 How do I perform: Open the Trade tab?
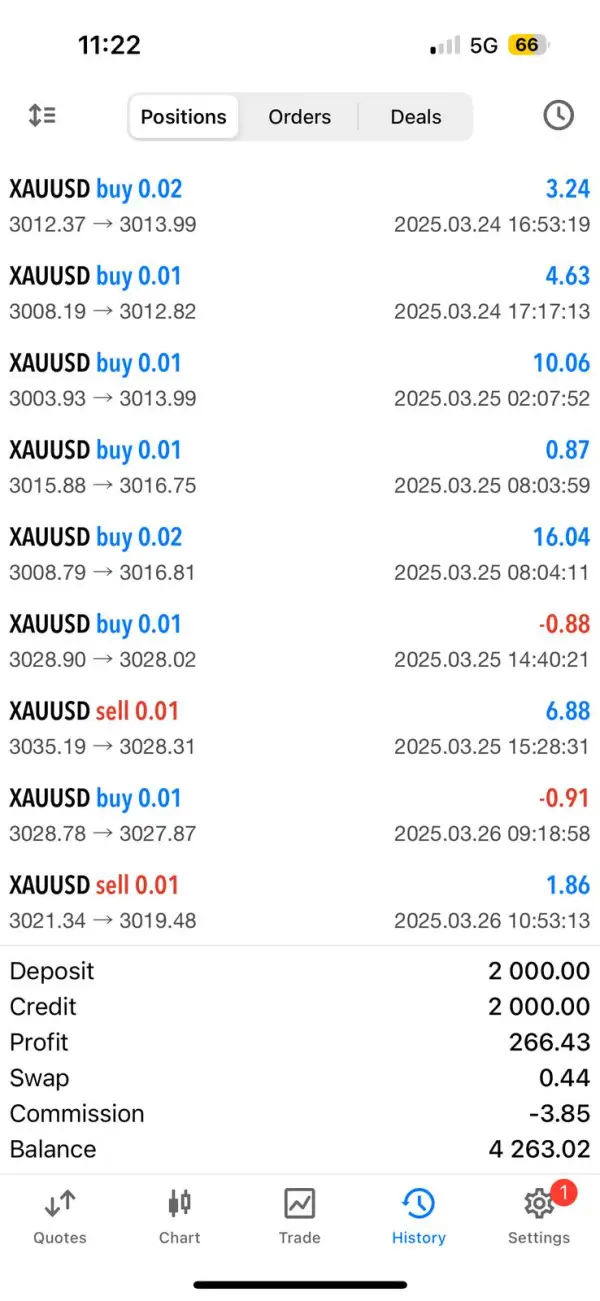pos(299,1215)
